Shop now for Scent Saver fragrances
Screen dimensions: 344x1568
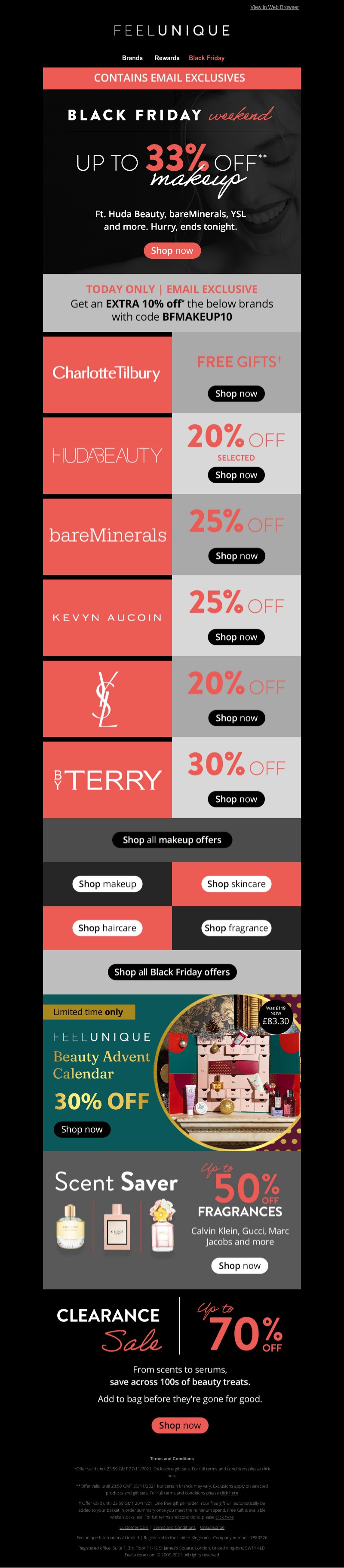click(239, 1265)
